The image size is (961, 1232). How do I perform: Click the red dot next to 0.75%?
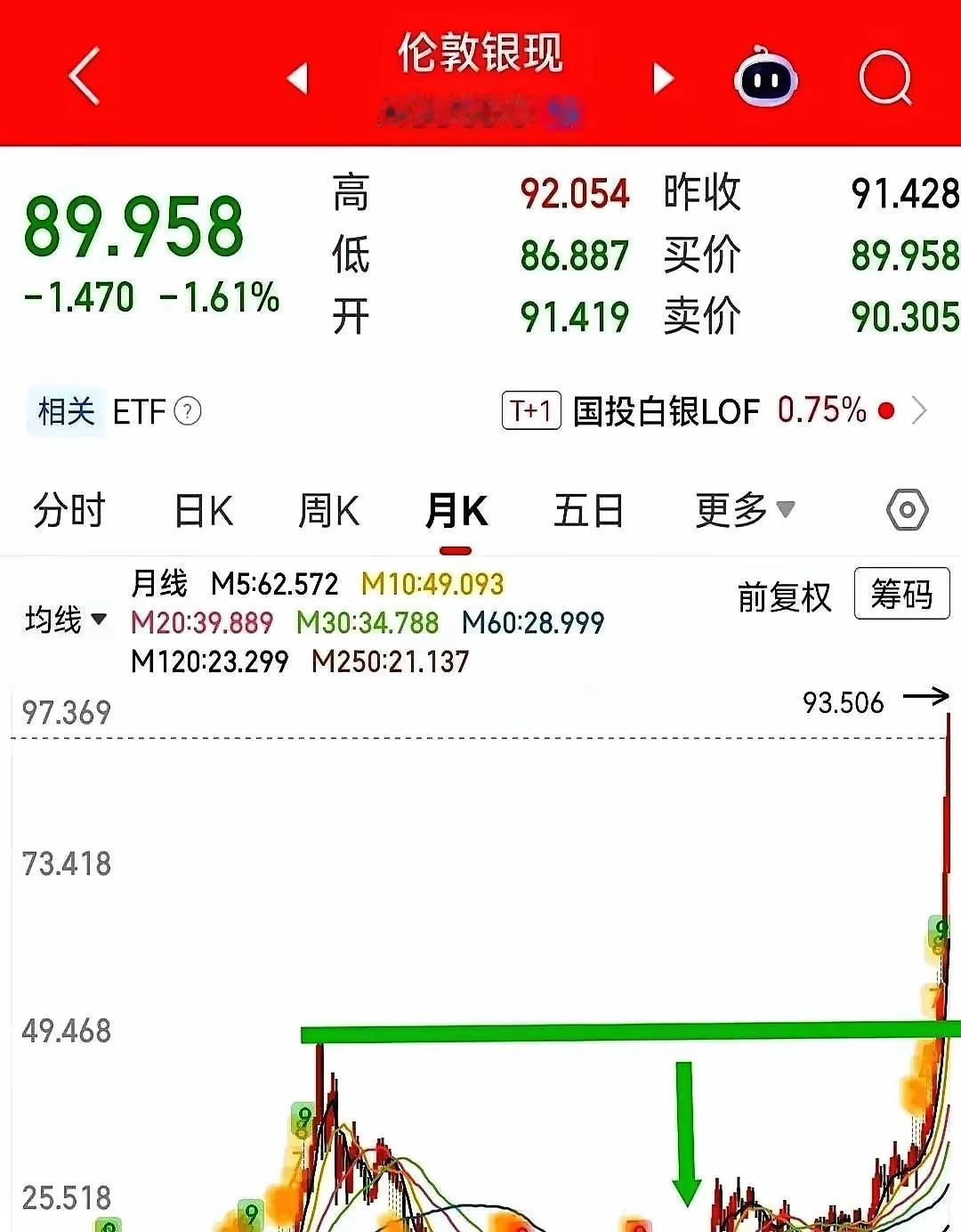tap(886, 412)
